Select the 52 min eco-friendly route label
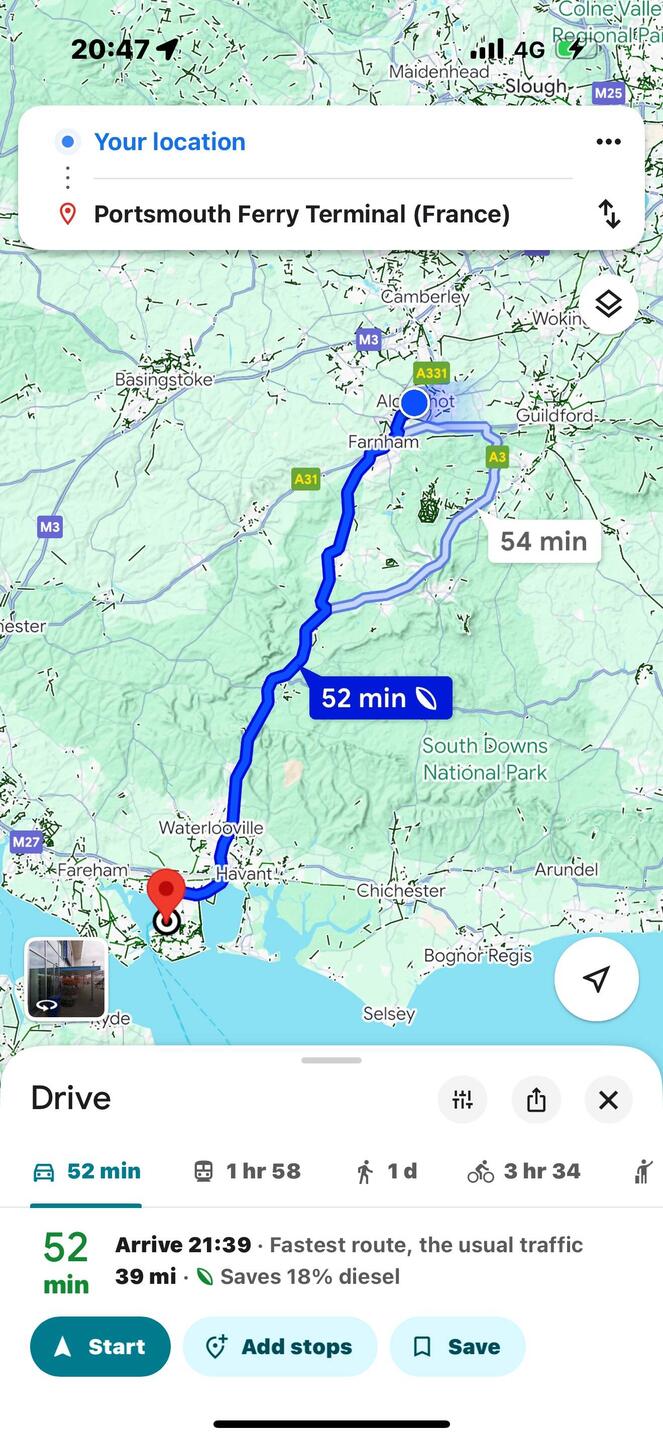This screenshot has width=663, height=1440. click(x=380, y=698)
